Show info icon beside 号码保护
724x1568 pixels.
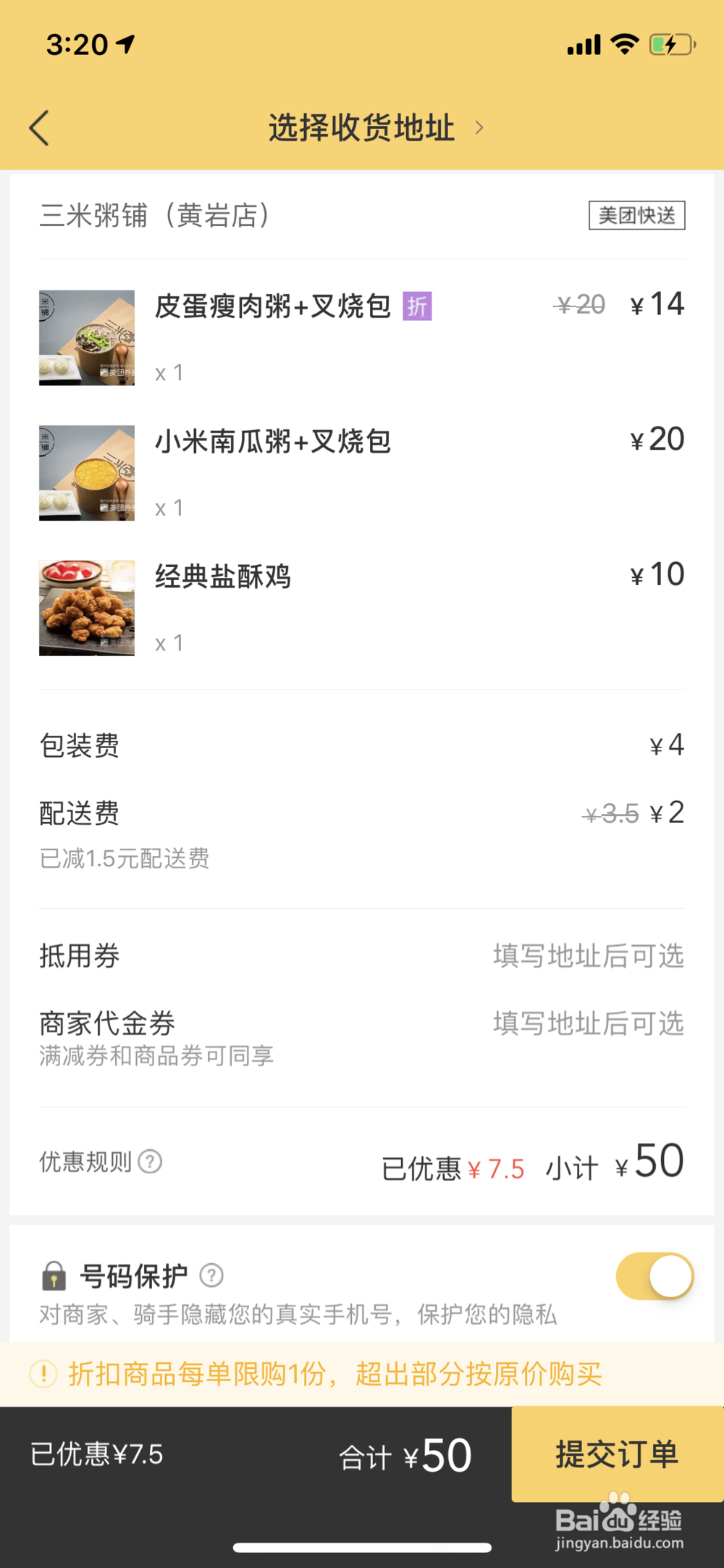tap(211, 1275)
